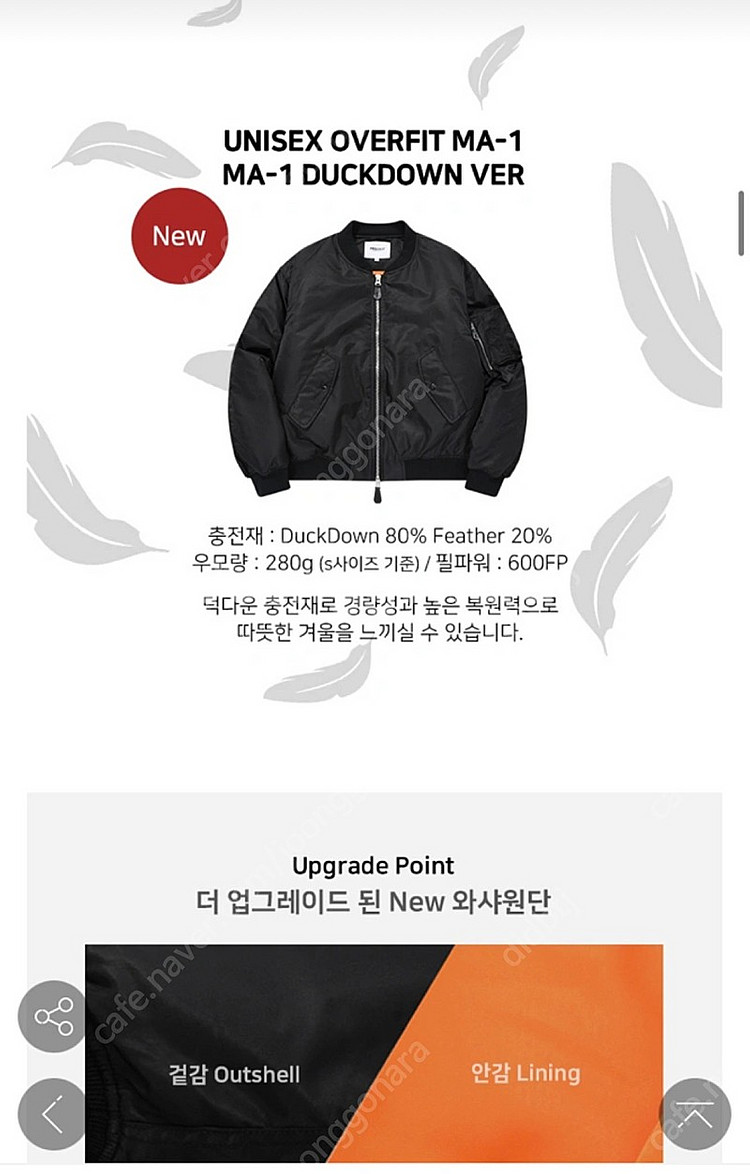Screen dimensions: 750x1174
Task: Select the New 와샤원단 description line
Action: tap(373, 903)
